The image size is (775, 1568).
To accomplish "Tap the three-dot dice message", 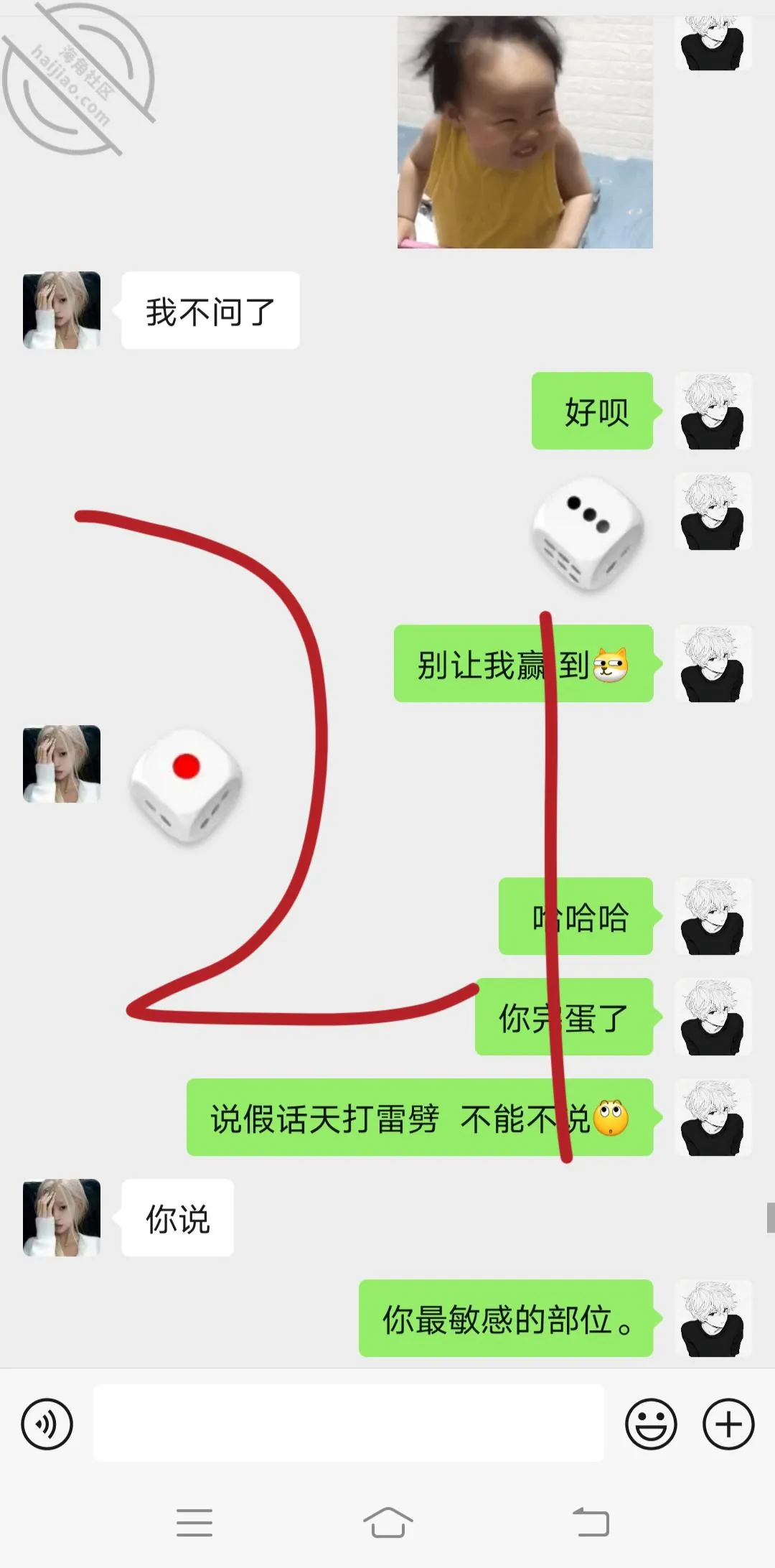I will pos(588,533).
